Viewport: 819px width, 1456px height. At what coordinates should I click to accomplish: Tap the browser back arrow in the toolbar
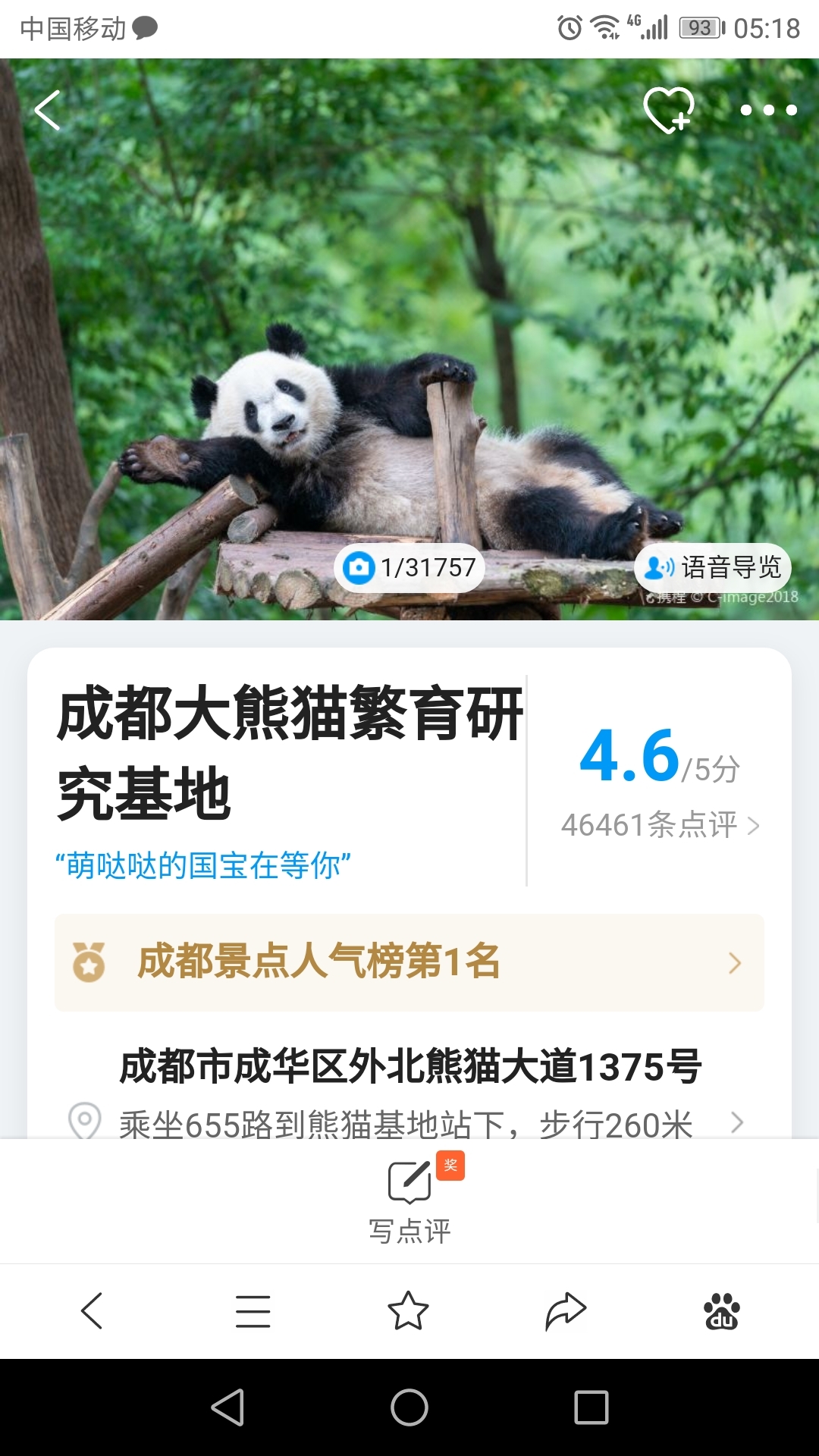click(x=92, y=1310)
